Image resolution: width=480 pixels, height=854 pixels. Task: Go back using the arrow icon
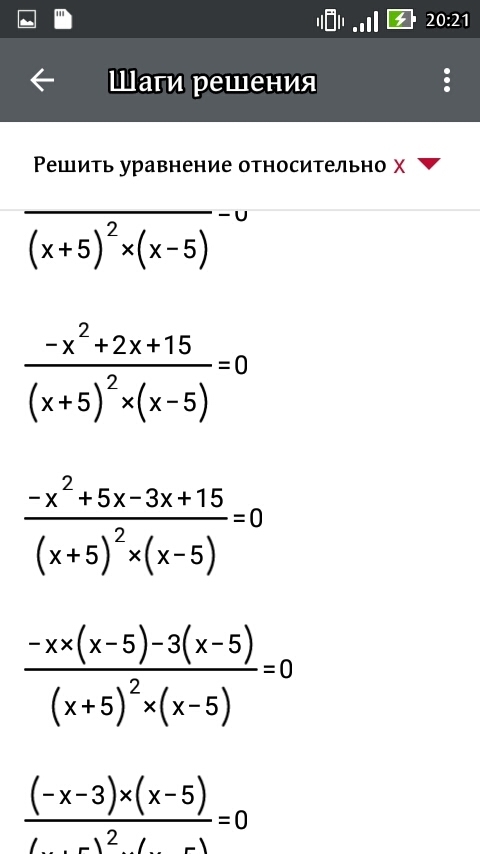click(x=42, y=81)
